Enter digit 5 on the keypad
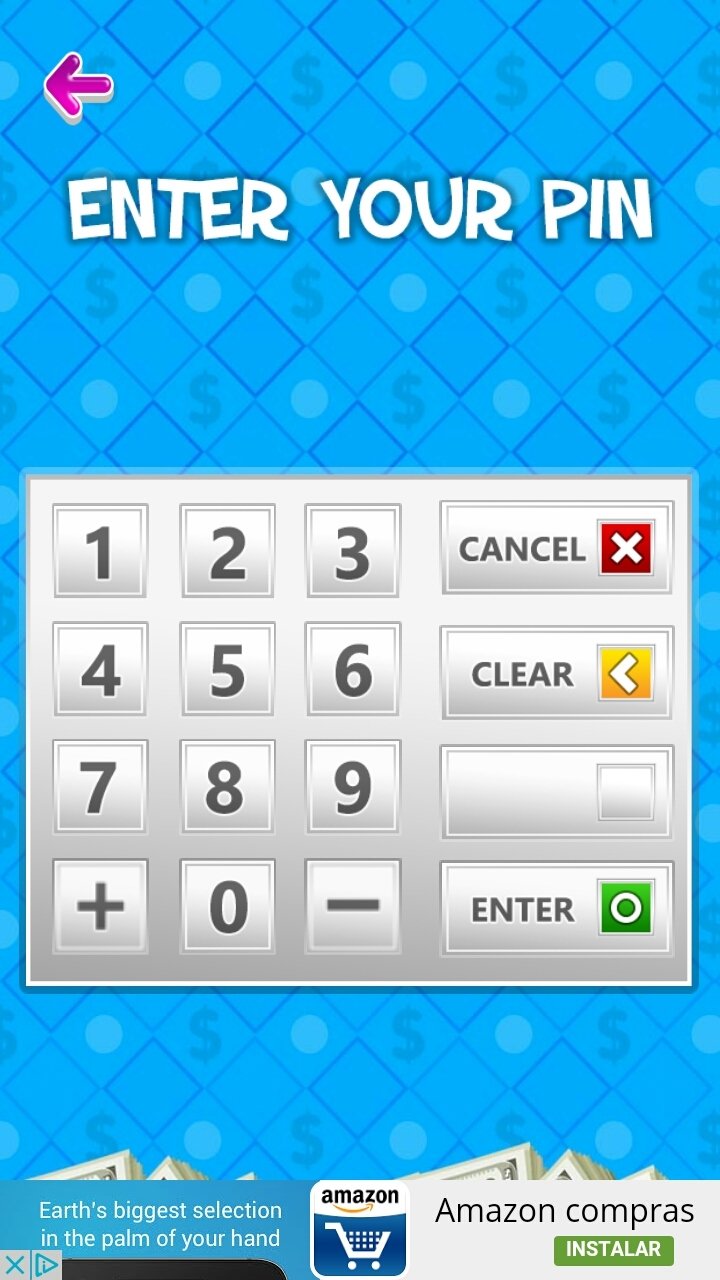Image resolution: width=720 pixels, height=1280 pixels. coord(227,669)
